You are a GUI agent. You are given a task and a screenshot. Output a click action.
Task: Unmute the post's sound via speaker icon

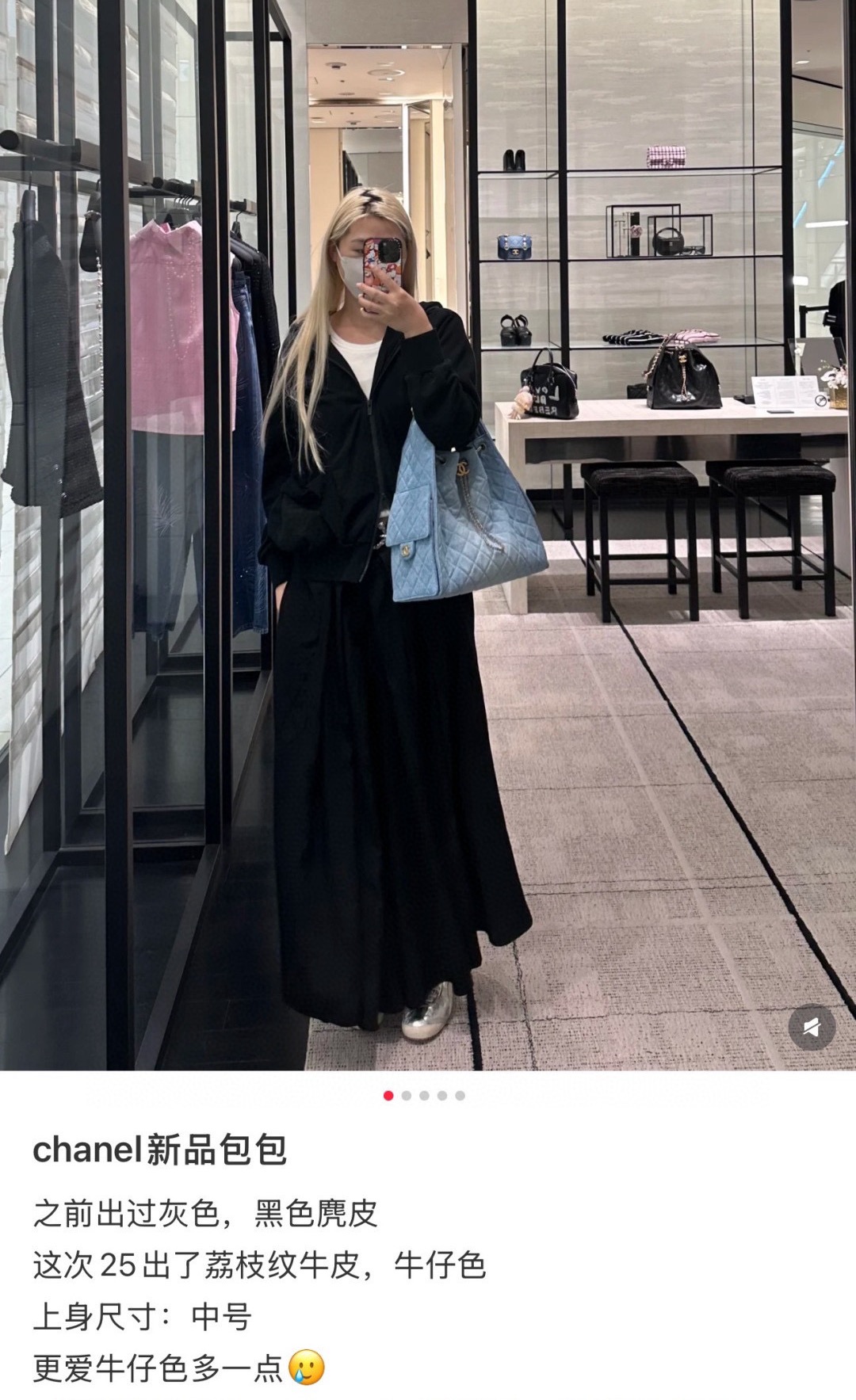(812, 1028)
